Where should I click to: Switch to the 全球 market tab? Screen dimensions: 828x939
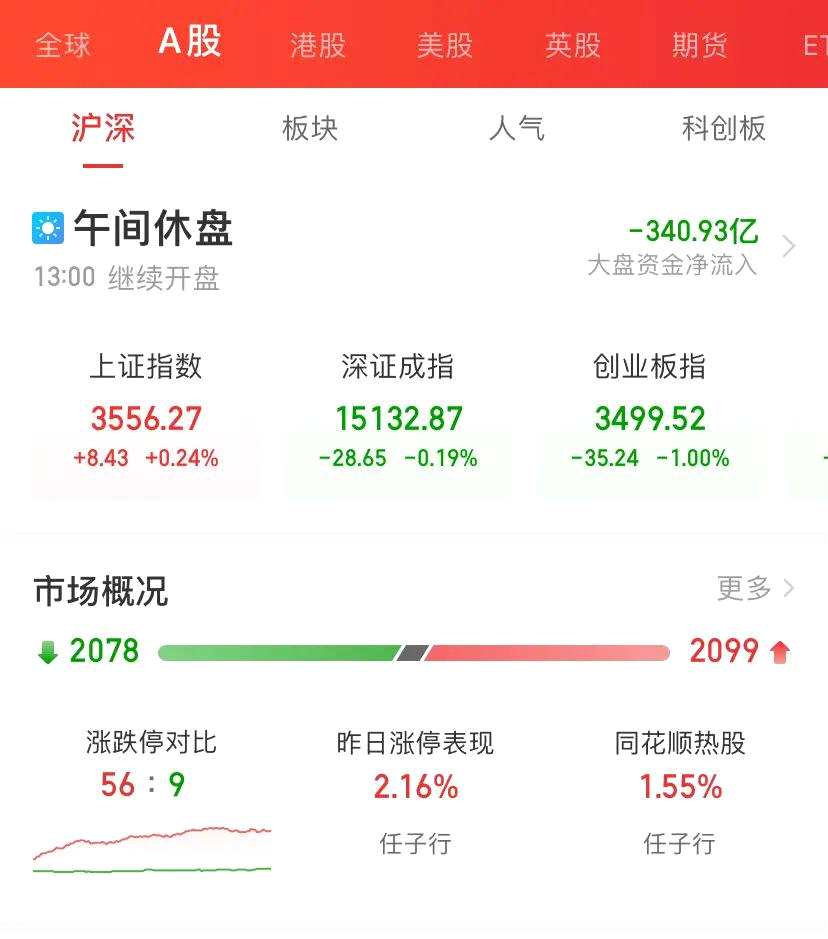pyautogui.click(x=62, y=46)
